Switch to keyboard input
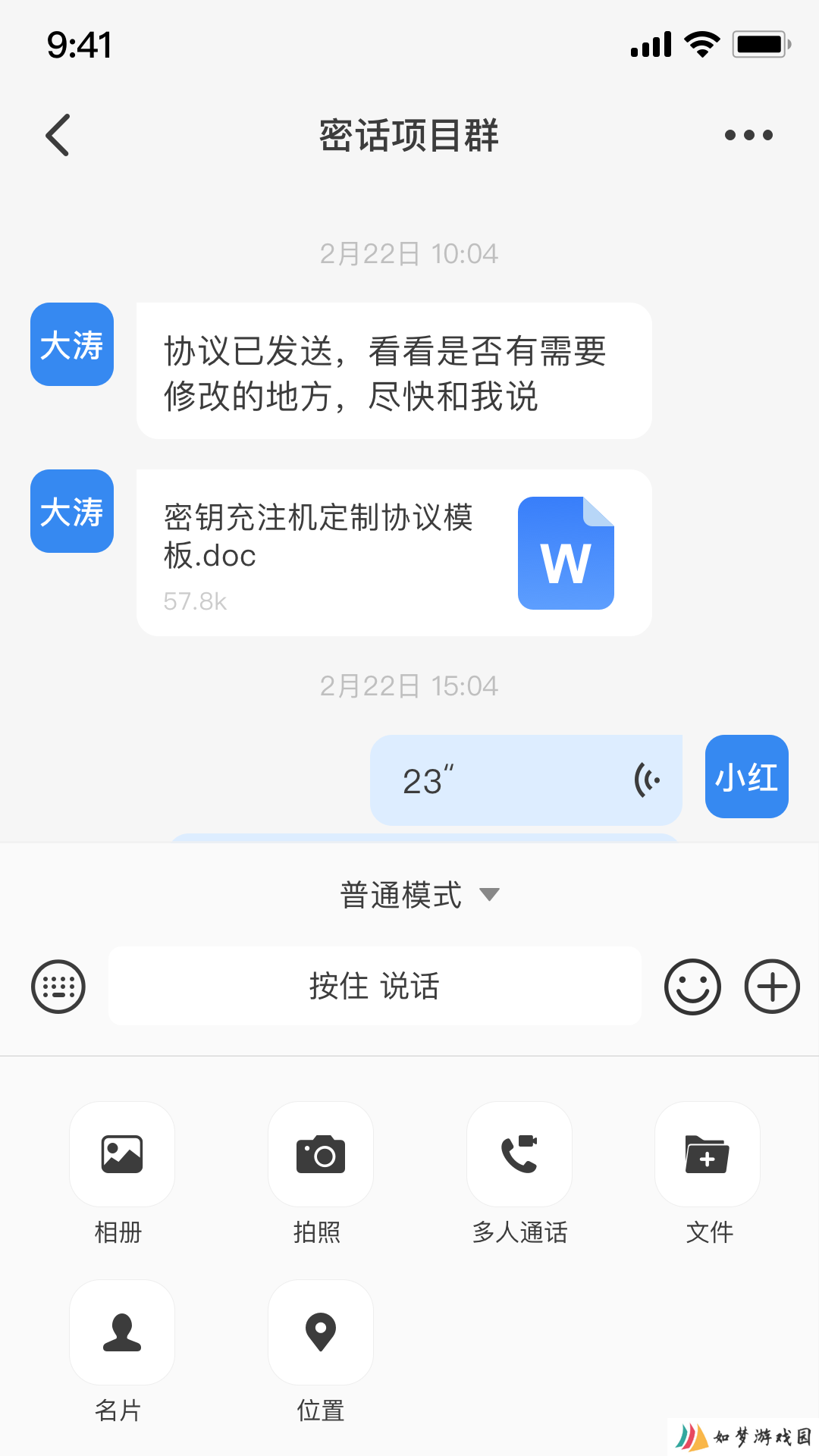819x1456 pixels. point(58,987)
